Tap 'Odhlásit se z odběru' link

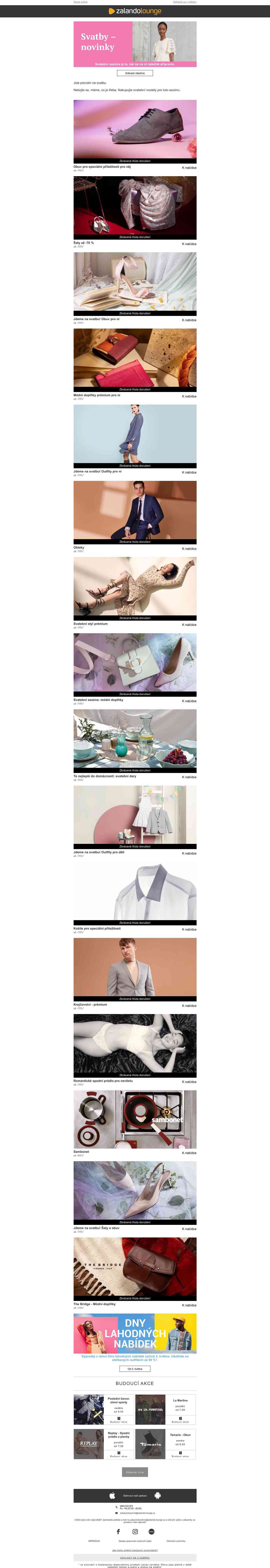pos(135,1557)
